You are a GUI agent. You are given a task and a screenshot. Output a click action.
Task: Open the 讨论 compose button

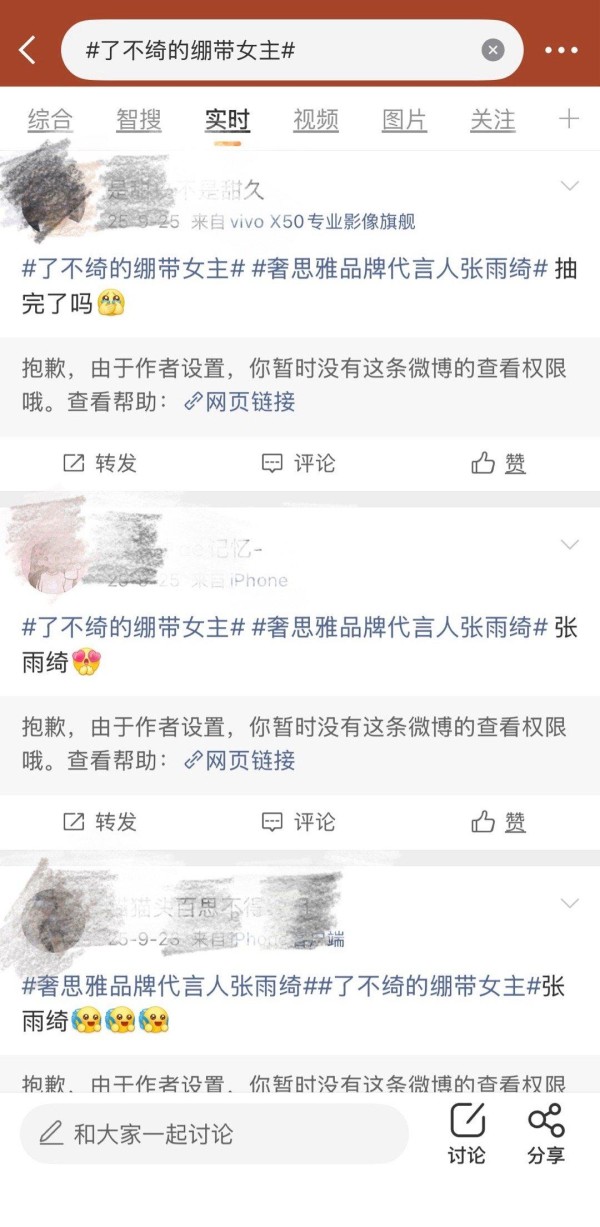click(466, 1134)
